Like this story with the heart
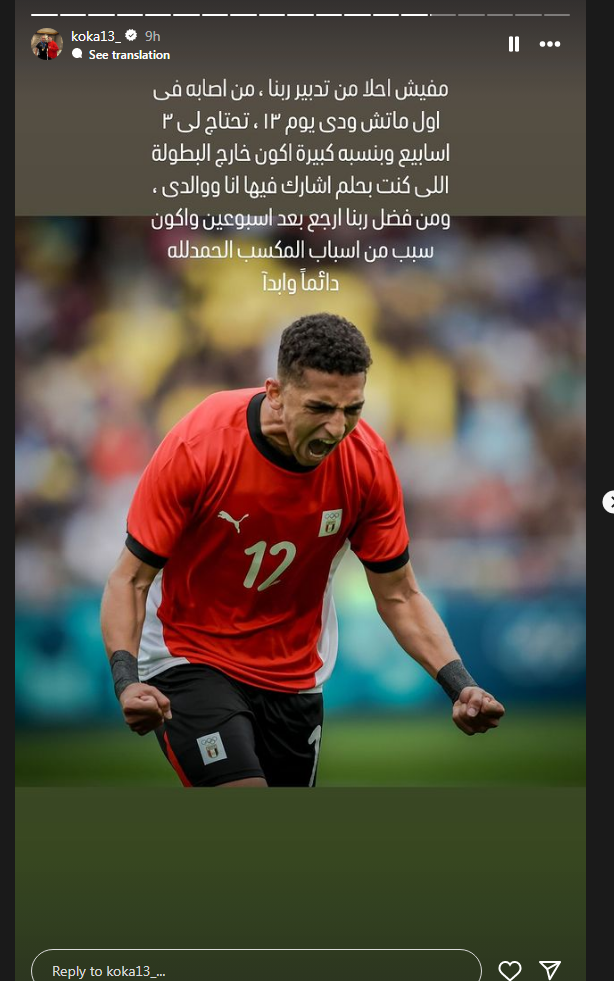614x981 pixels. click(x=510, y=969)
